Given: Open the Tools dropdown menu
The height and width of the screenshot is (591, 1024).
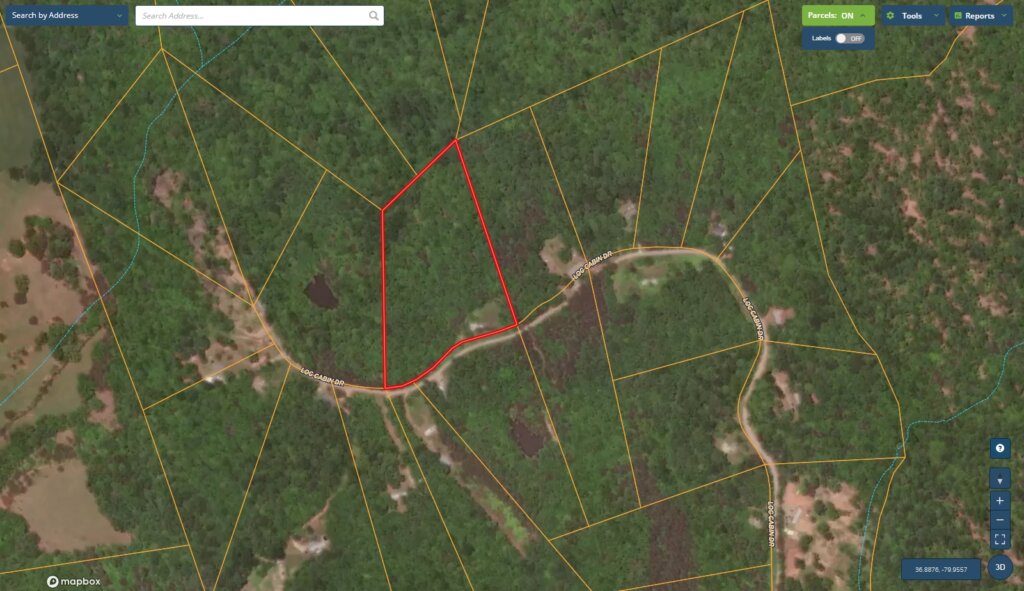Looking at the screenshot, I should pyautogui.click(x=912, y=16).
